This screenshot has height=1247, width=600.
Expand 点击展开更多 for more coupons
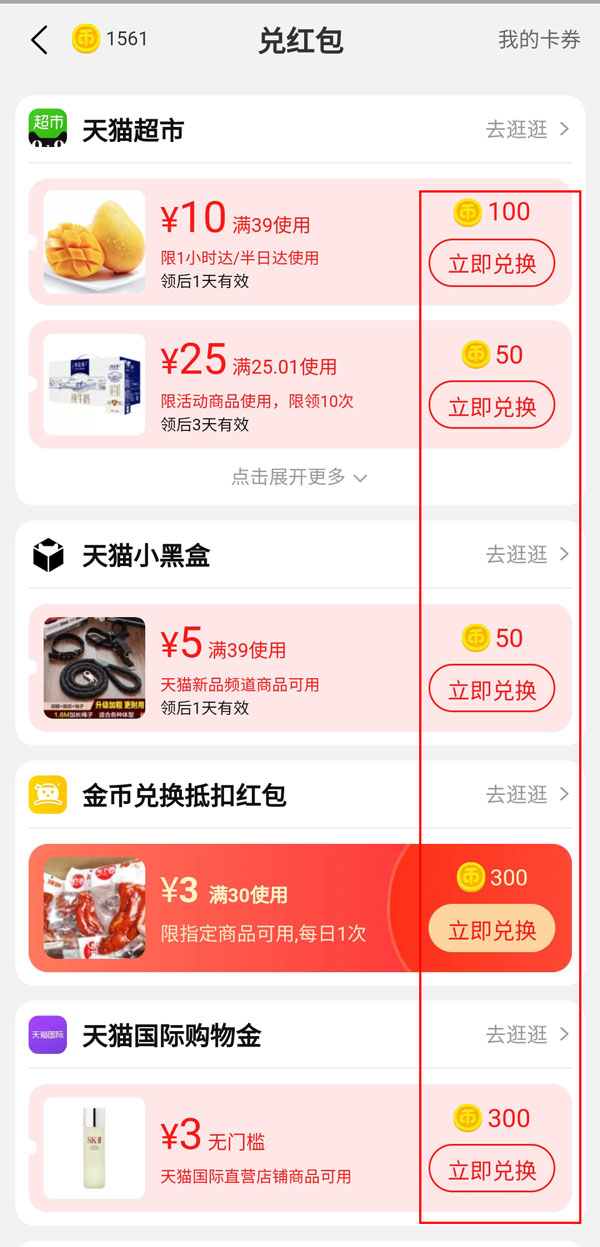299,477
